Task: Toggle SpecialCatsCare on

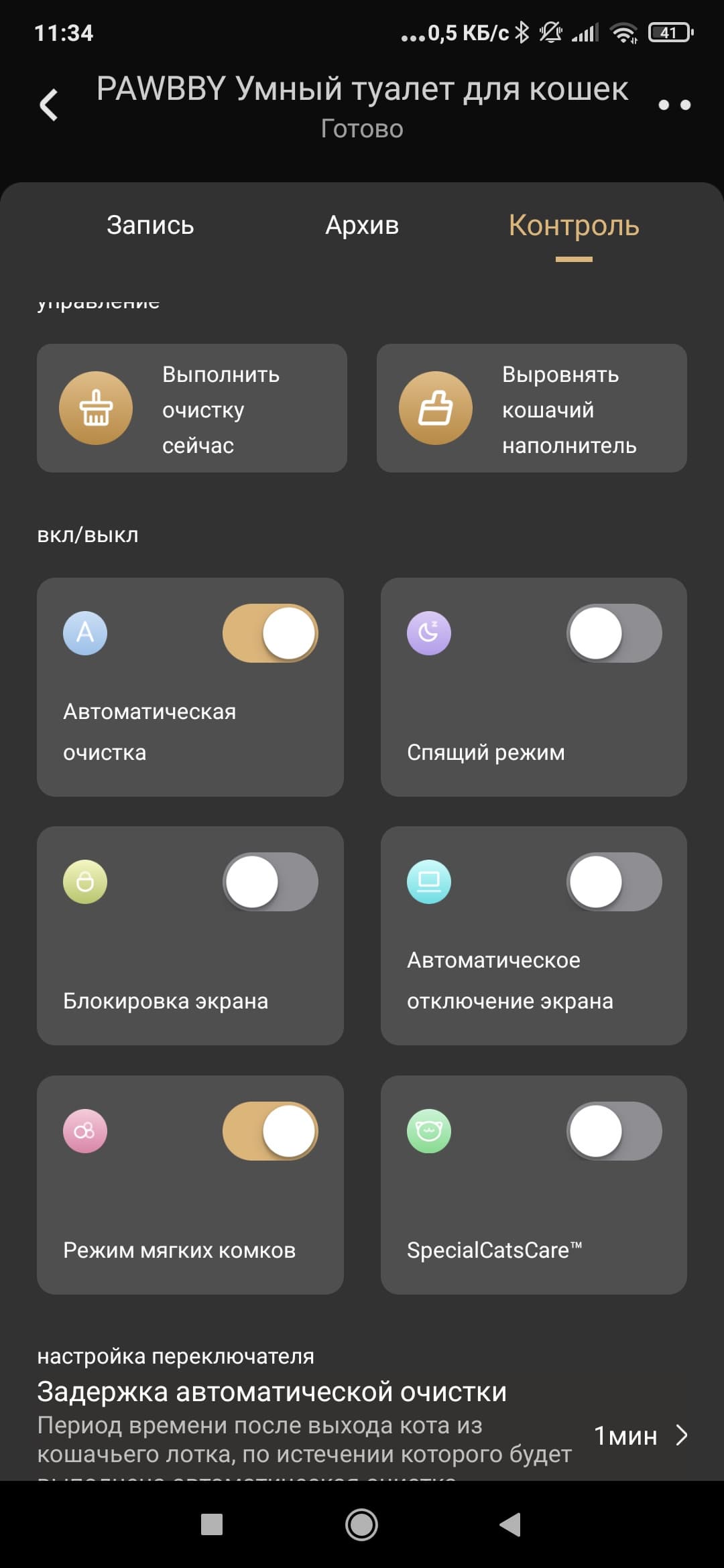Action: pos(614,1131)
